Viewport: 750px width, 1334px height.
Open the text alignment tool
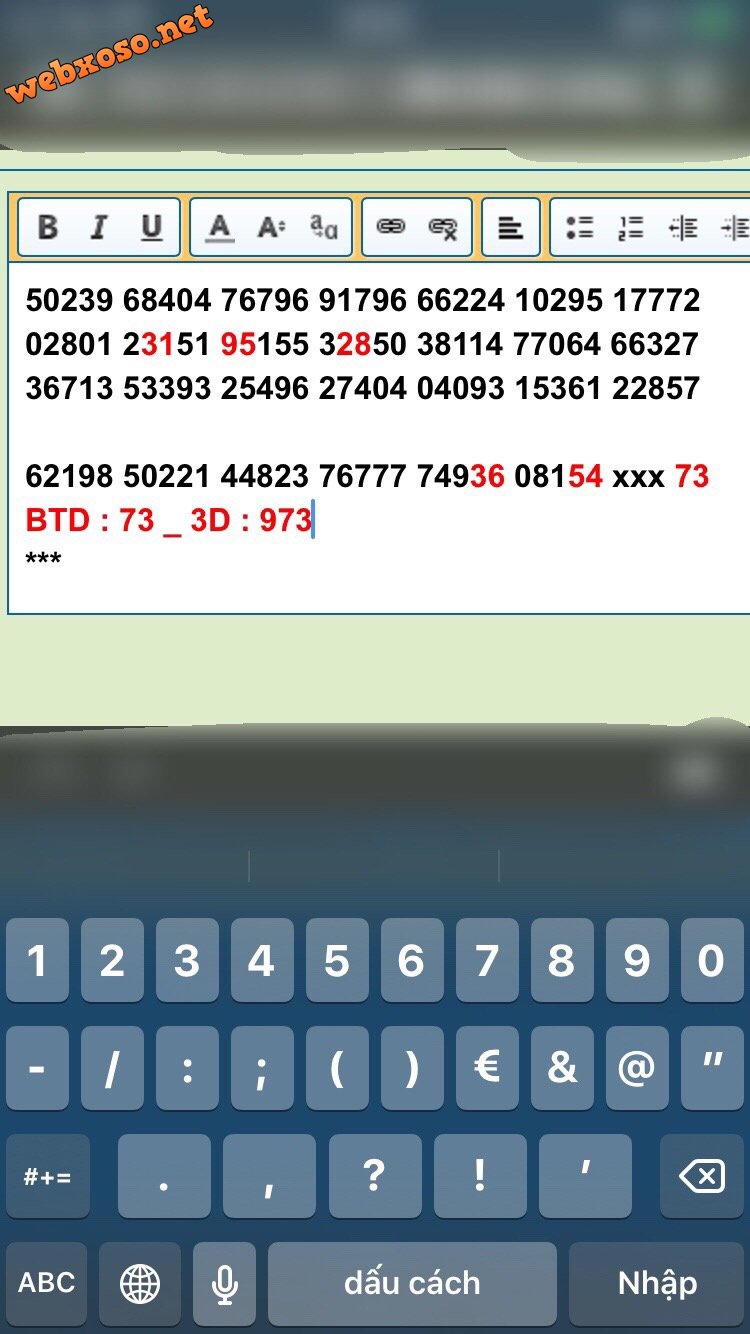click(x=510, y=227)
